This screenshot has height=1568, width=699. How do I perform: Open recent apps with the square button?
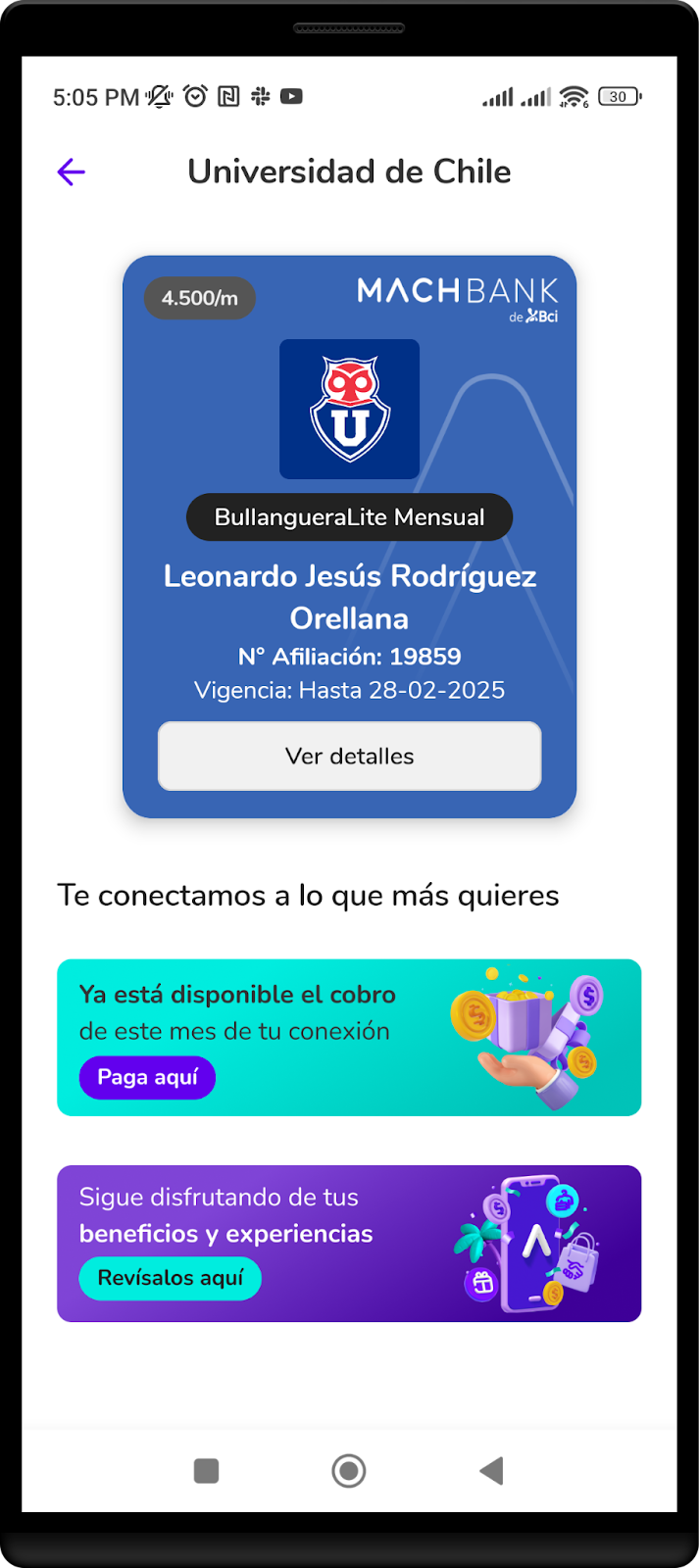[x=207, y=1470]
